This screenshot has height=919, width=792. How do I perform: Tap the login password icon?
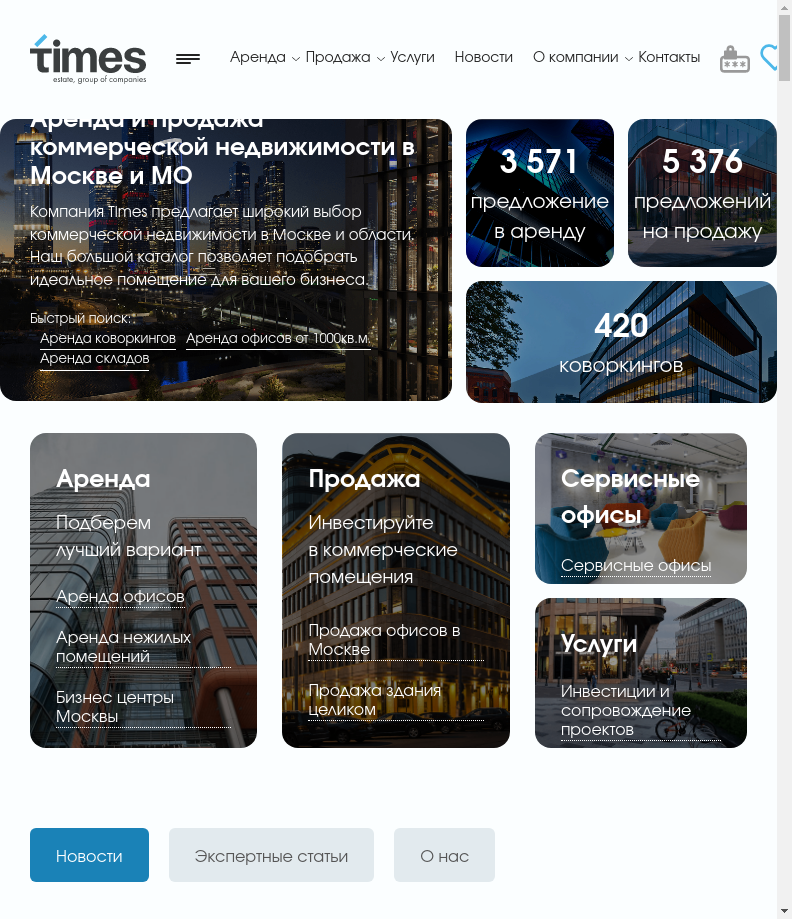(735, 59)
